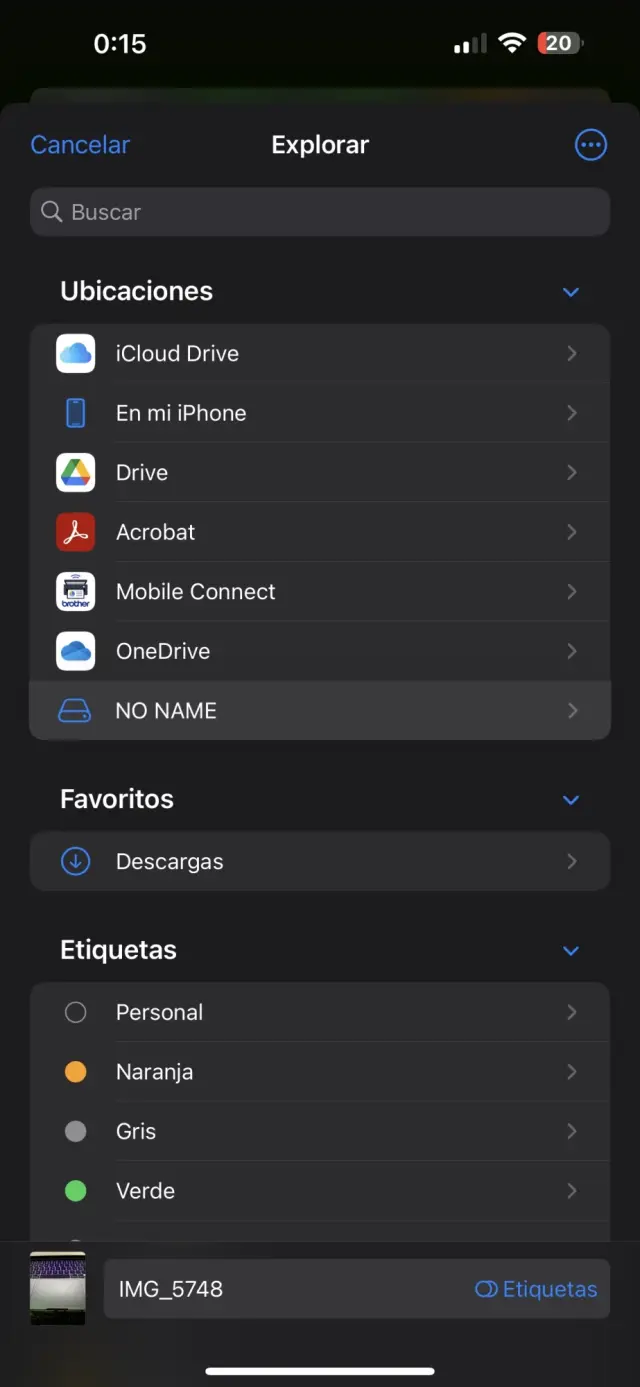Screen dimensions: 640x1387
Task: Show files tagged Personal
Action: pos(320,1013)
